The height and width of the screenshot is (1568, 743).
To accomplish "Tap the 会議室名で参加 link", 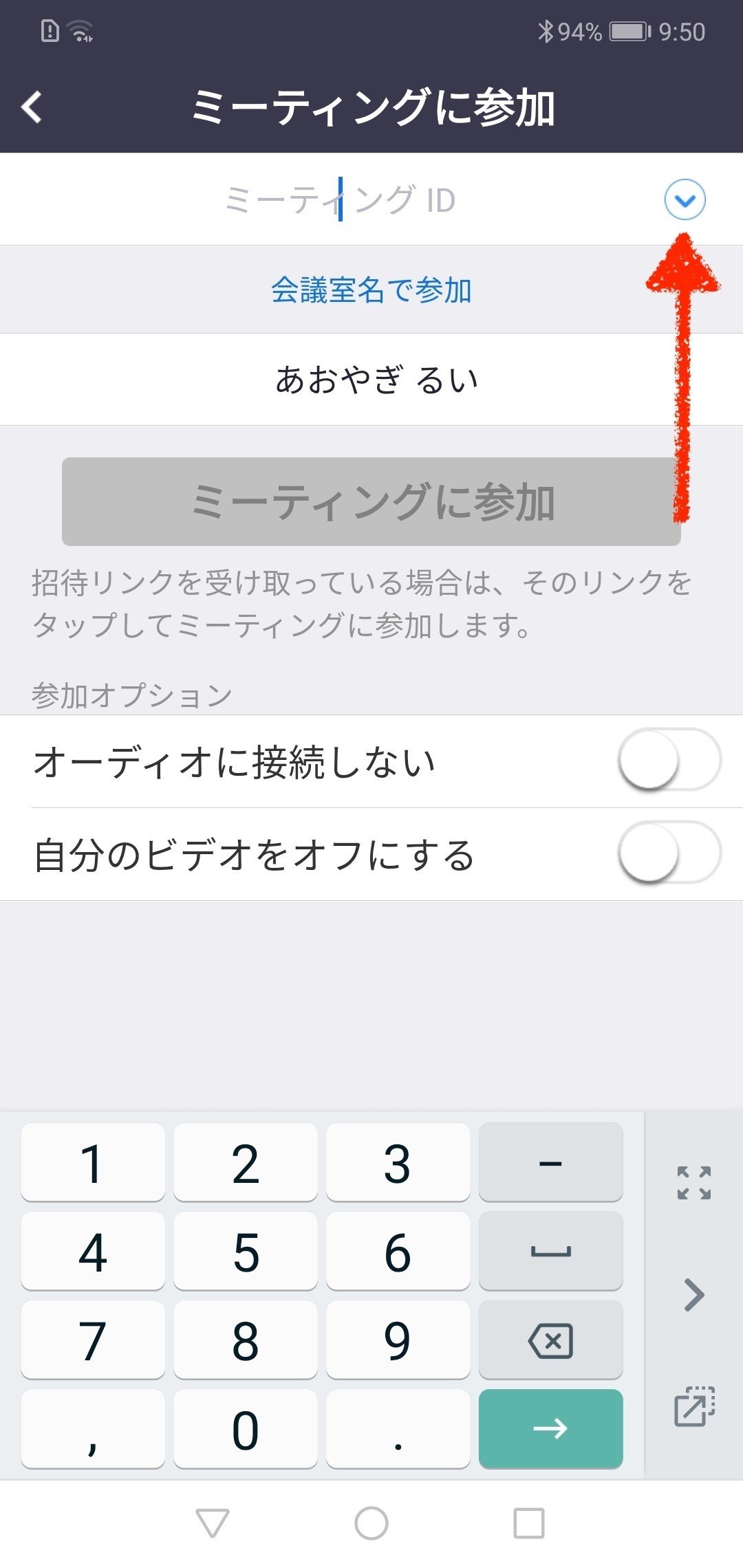I will (x=371, y=290).
